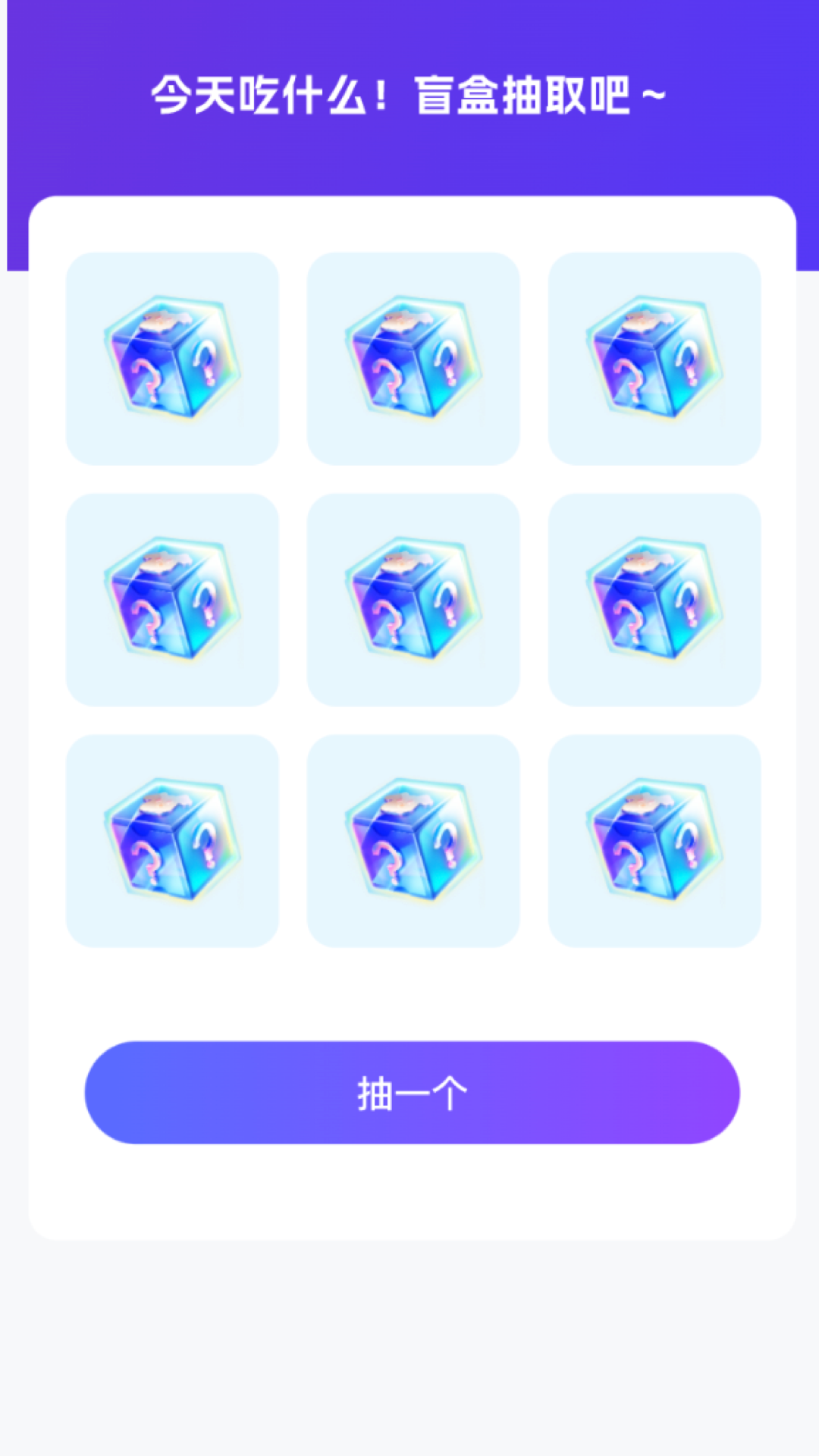Open the middle-right mystery blind box

point(655,601)
